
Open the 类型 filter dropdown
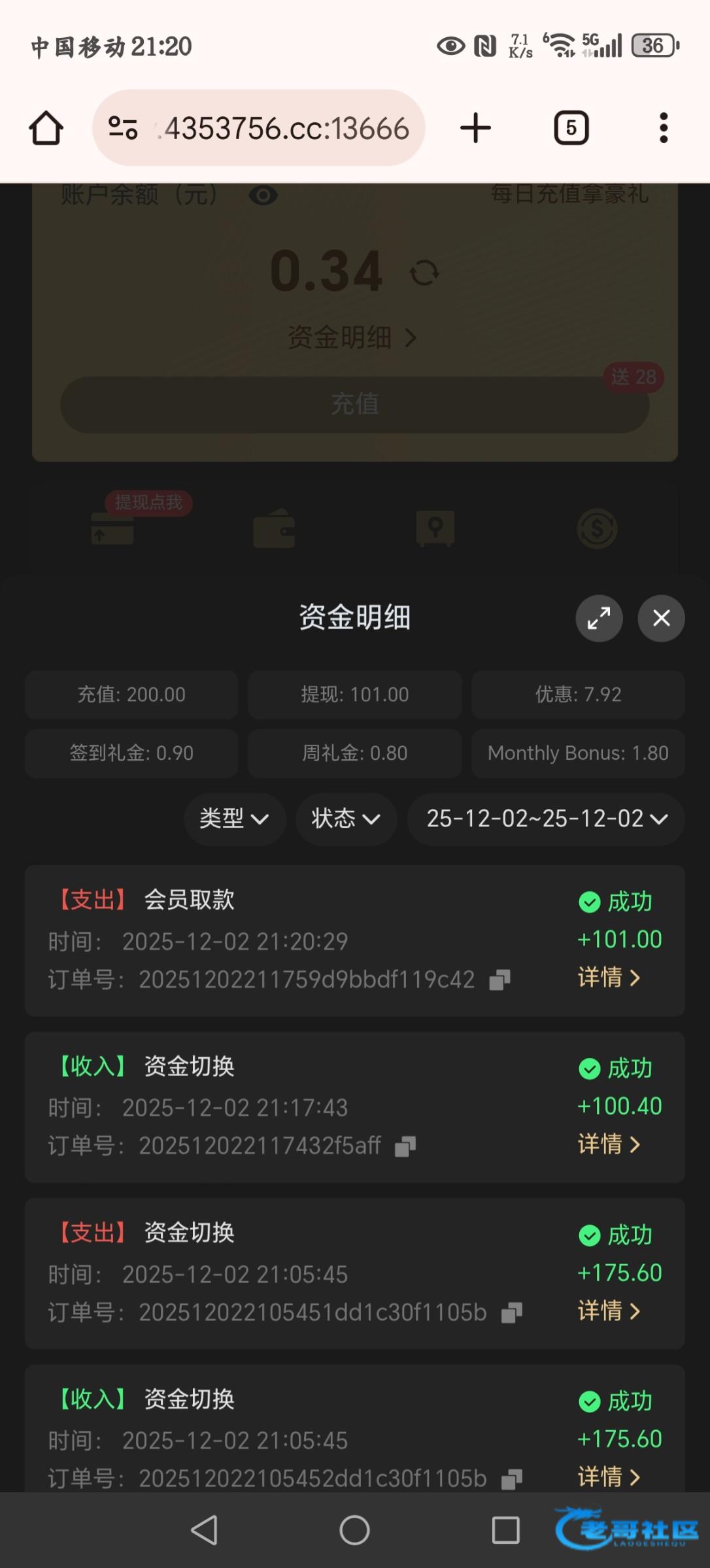(234, 819)
